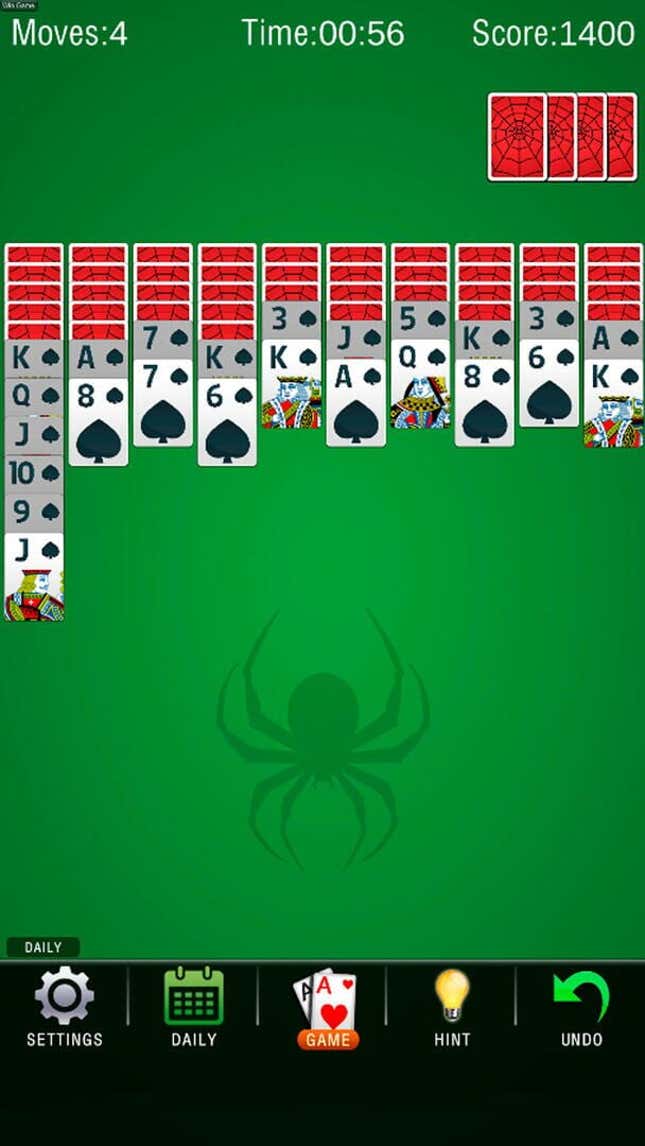Select the Jack of spades with face art
This screenshot has height=1146, width=645.
(x=34, y=577)
